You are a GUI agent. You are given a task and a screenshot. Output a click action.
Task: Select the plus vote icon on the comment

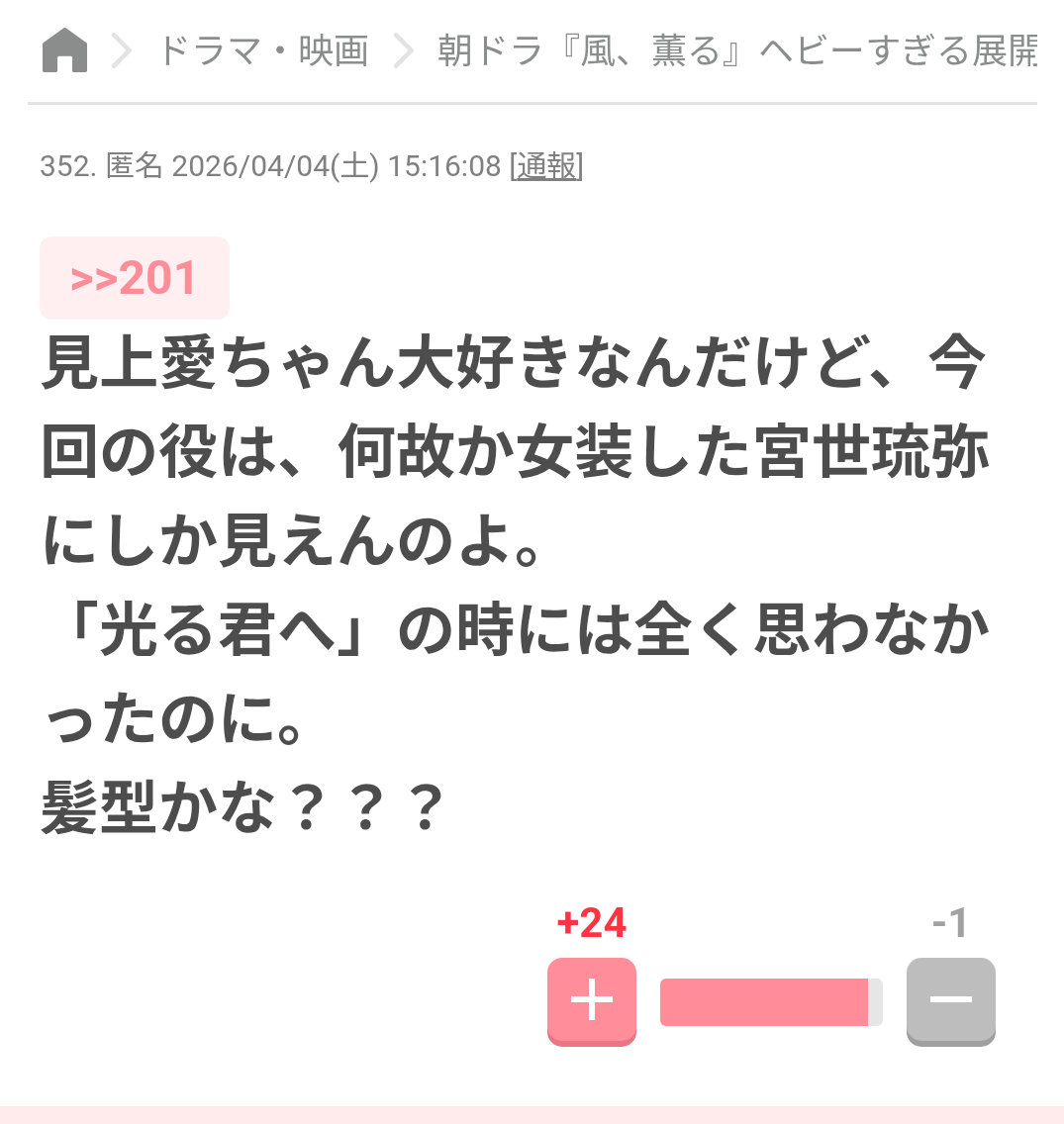(x=591, y=1001)
